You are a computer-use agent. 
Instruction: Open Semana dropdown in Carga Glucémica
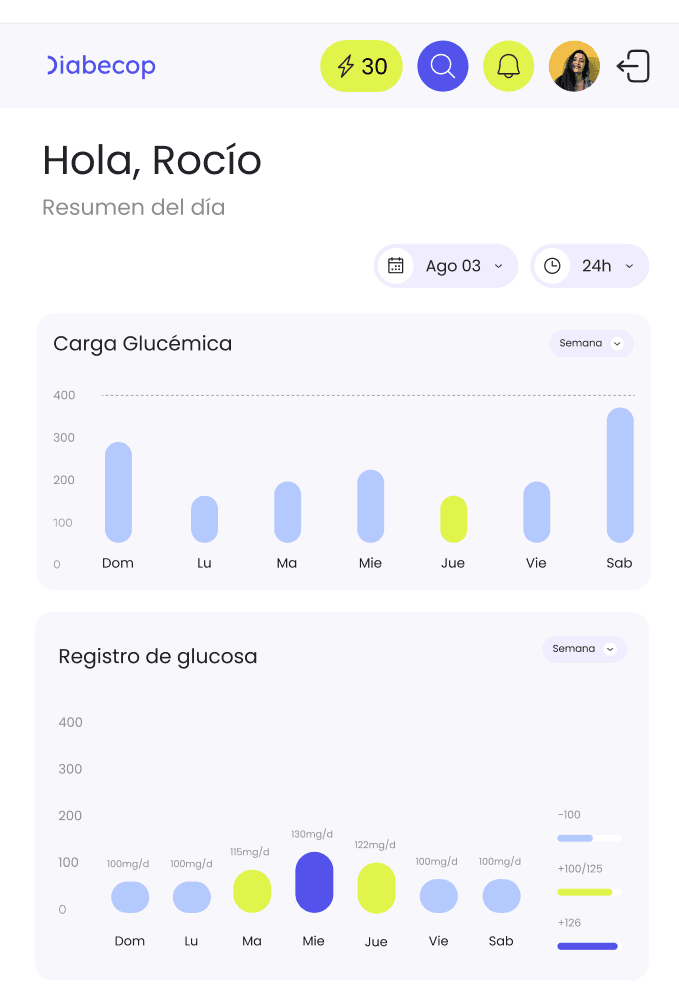pyautogui.click(x=591, y=343)
